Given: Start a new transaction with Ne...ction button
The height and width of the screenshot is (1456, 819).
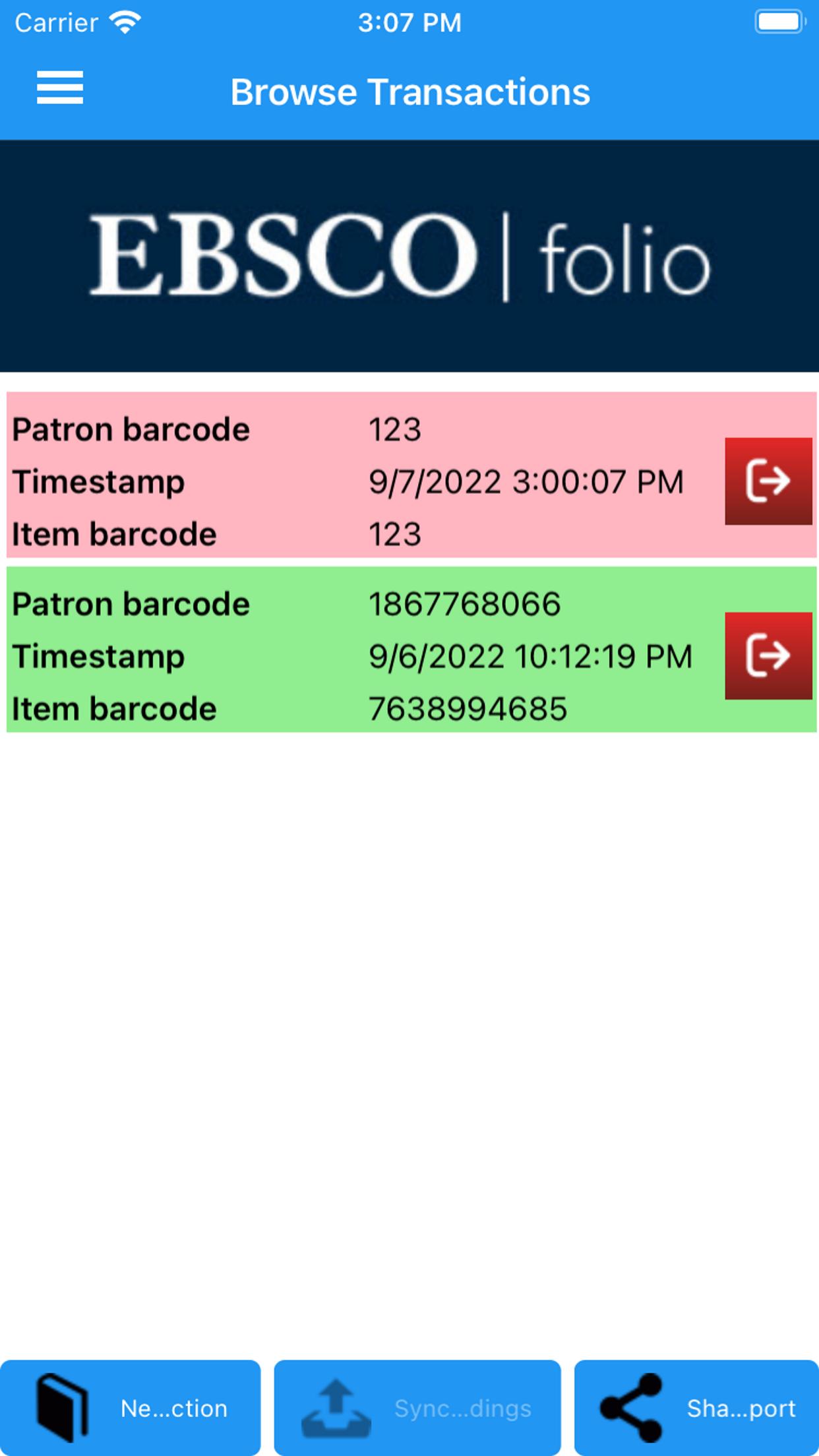Looking at the screenshot, I should (131, 1408).
